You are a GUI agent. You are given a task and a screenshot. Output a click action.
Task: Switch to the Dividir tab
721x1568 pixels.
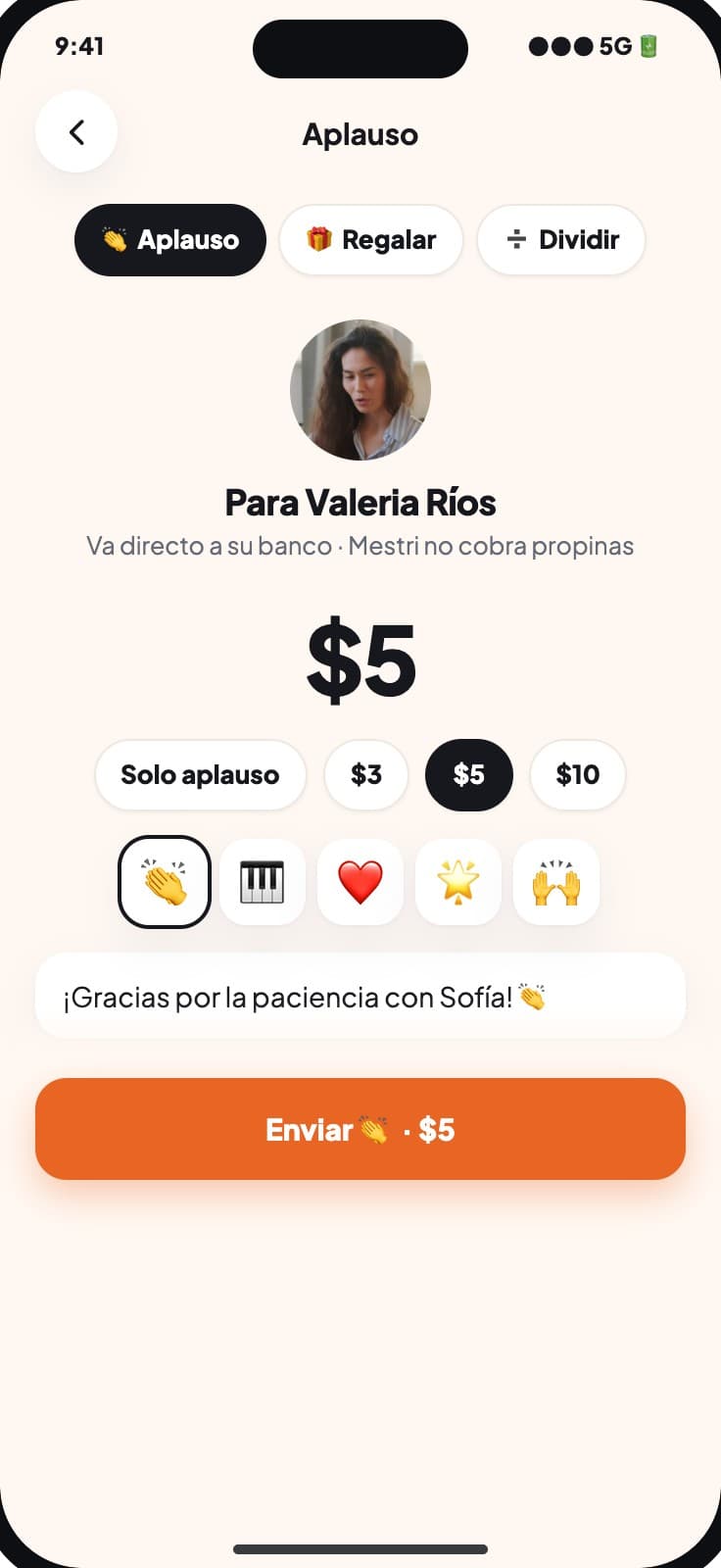(561, 240)
